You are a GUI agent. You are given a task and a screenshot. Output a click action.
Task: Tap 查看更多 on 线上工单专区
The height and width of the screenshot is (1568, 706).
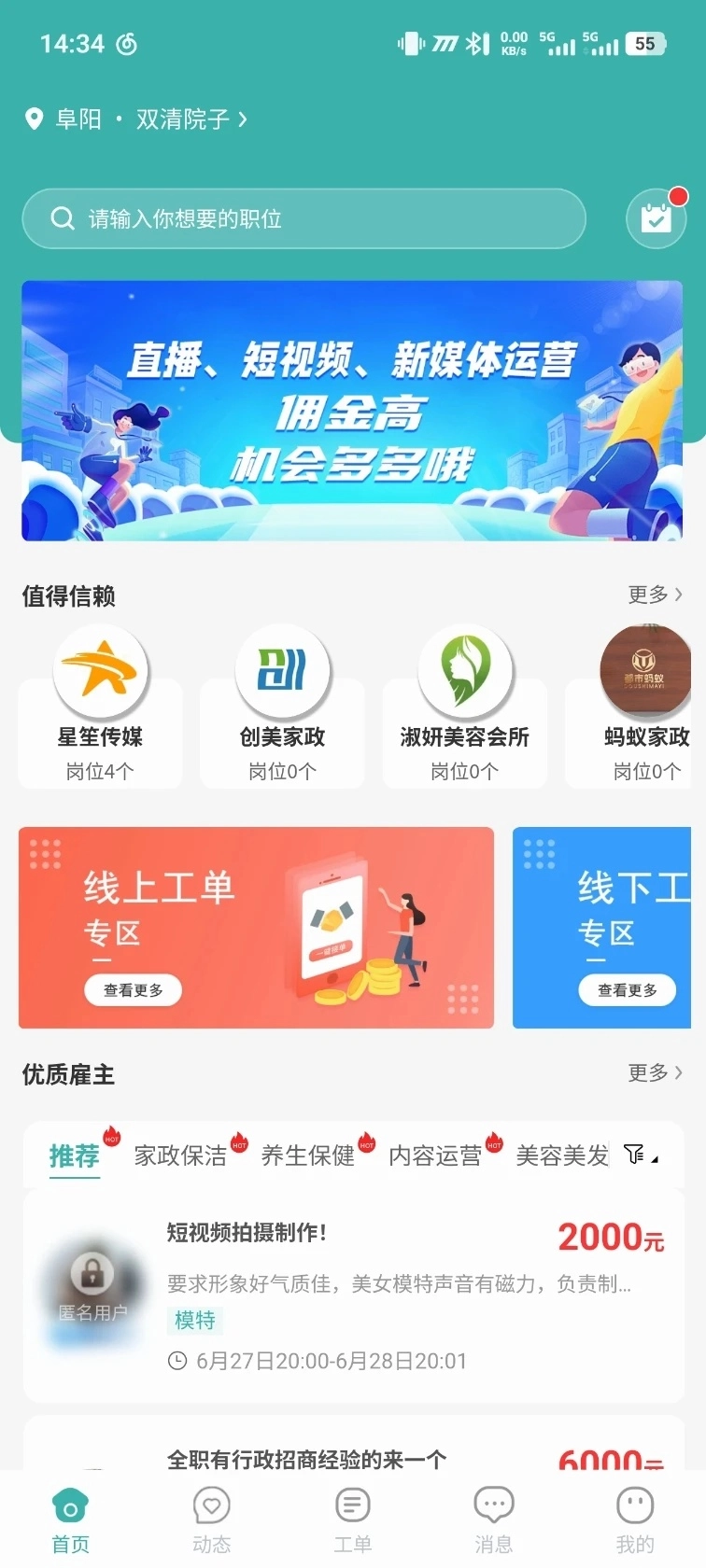134,990
